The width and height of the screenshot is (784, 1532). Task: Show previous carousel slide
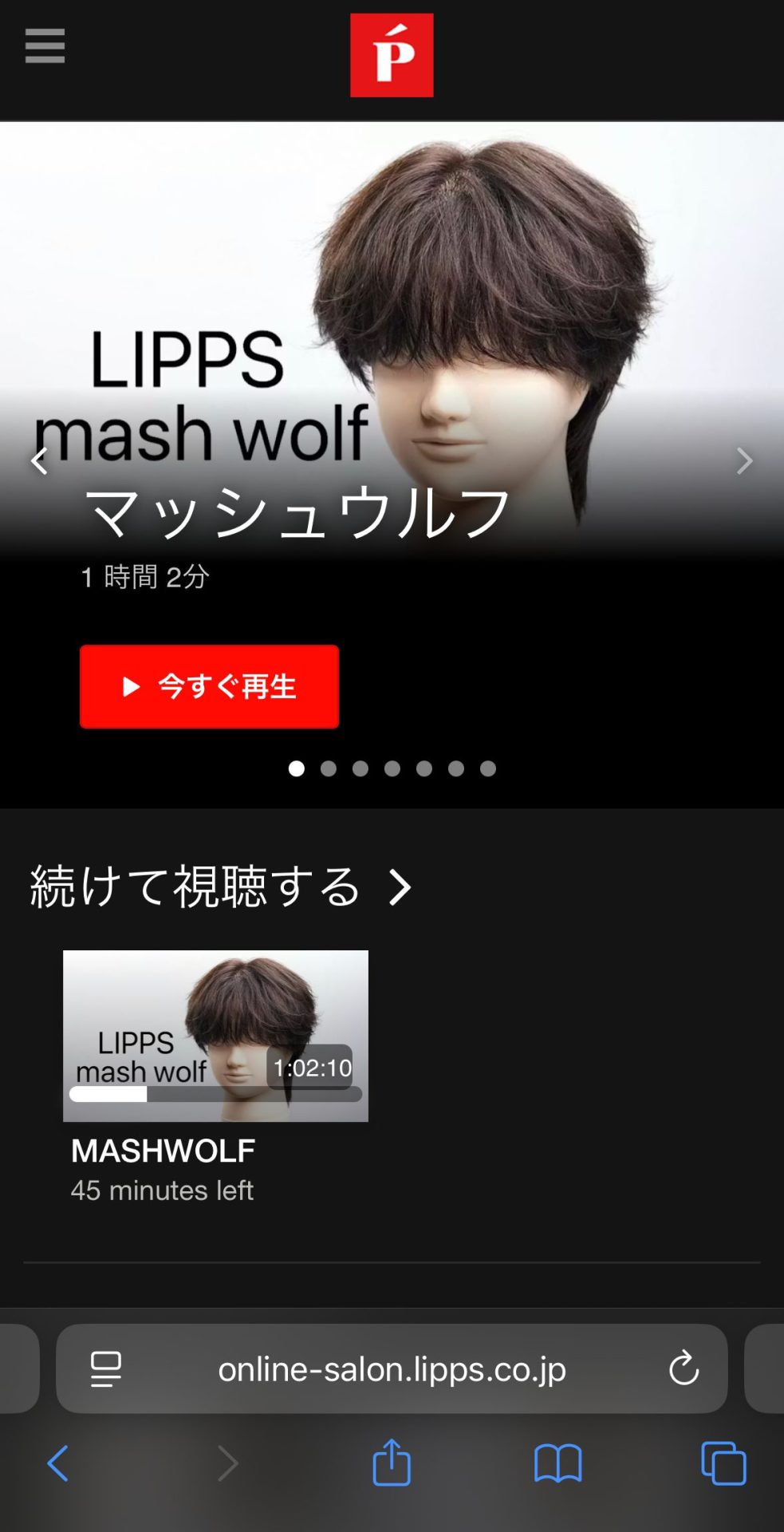(39, 460)
